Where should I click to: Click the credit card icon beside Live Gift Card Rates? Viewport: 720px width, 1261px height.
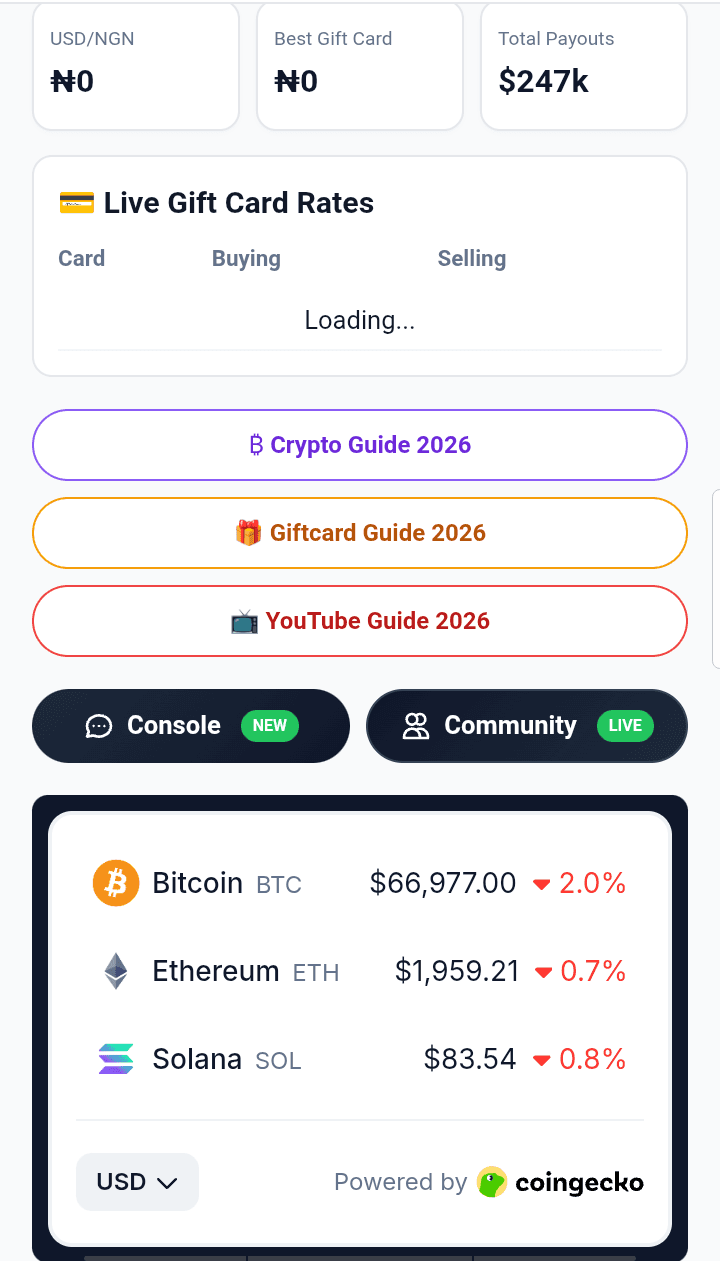click(77, 203)
